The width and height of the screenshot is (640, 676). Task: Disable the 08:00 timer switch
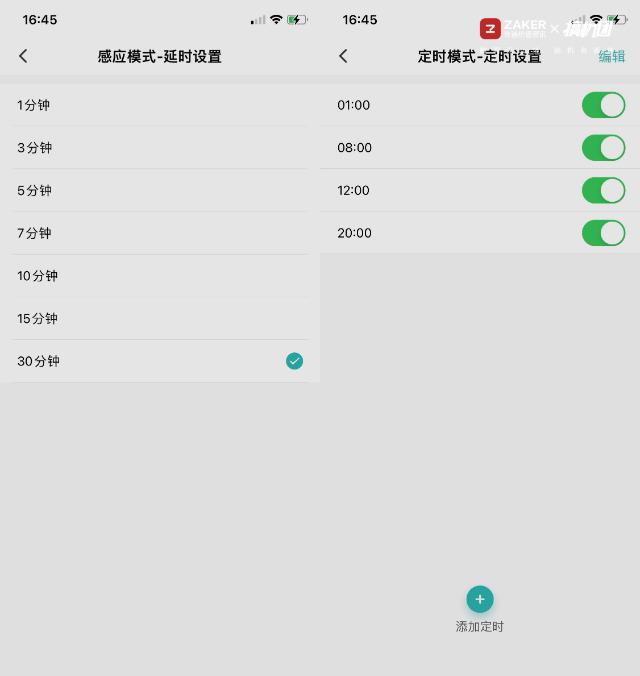click(x=603, y=148)
